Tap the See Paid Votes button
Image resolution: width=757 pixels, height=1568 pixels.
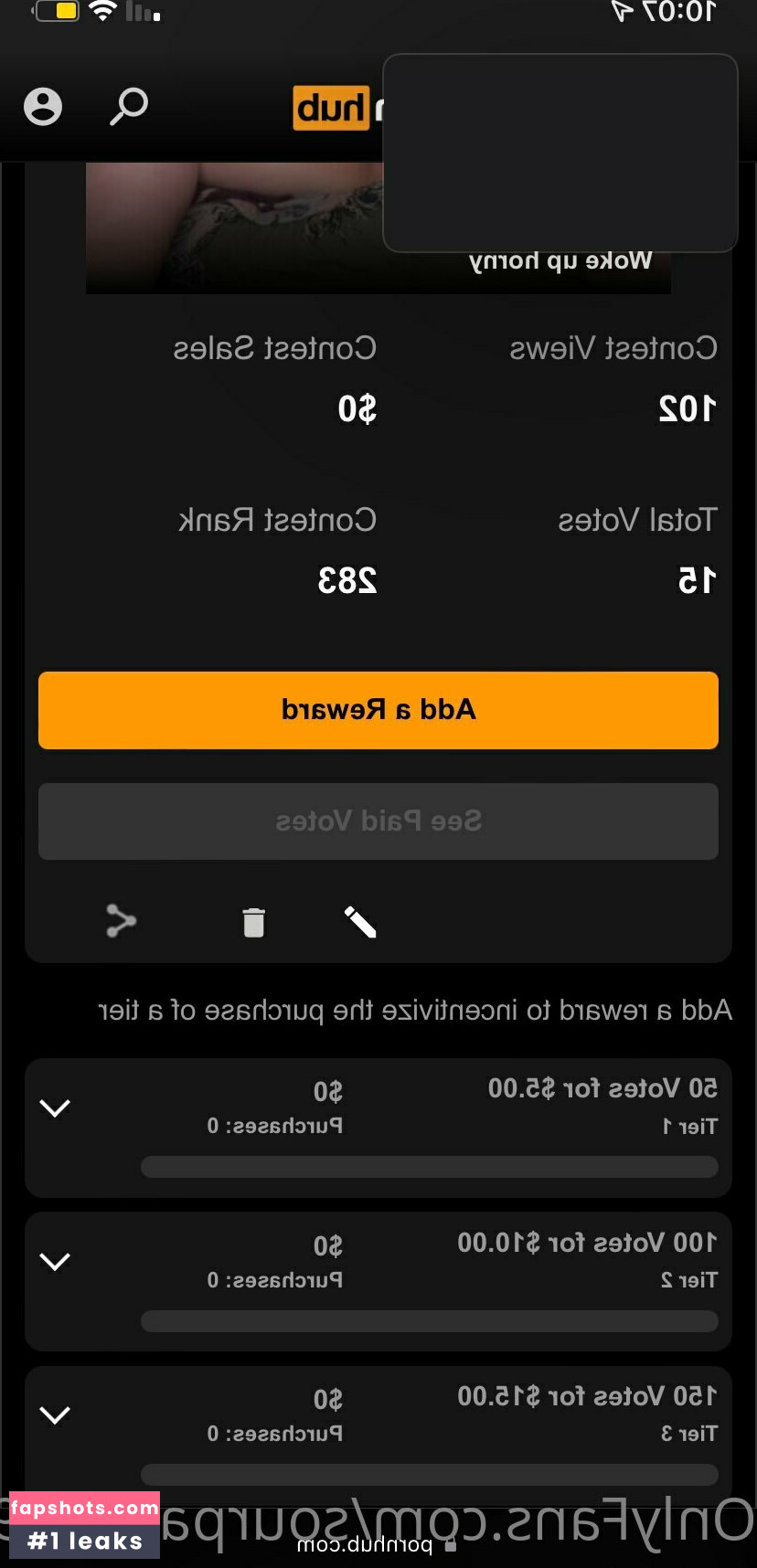[378, 821]
